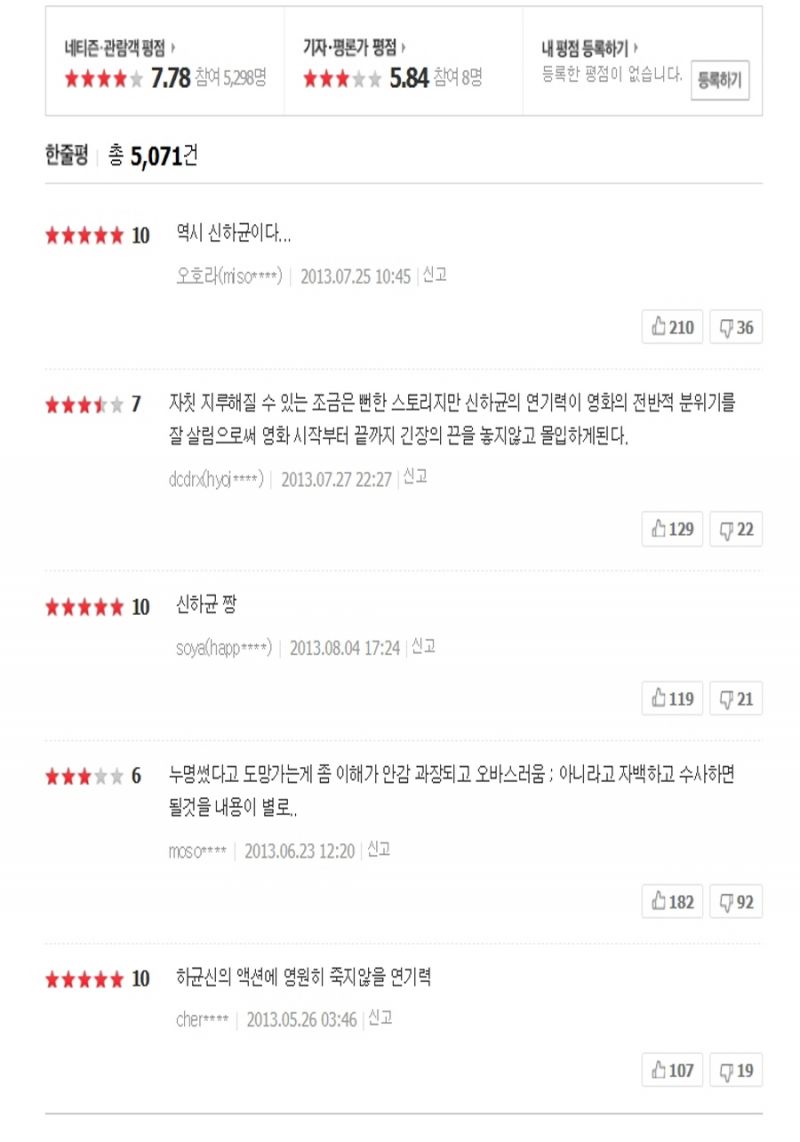
Task: Dislike the review by moso****
Action: pyautogui.click(x=736, y=902)
